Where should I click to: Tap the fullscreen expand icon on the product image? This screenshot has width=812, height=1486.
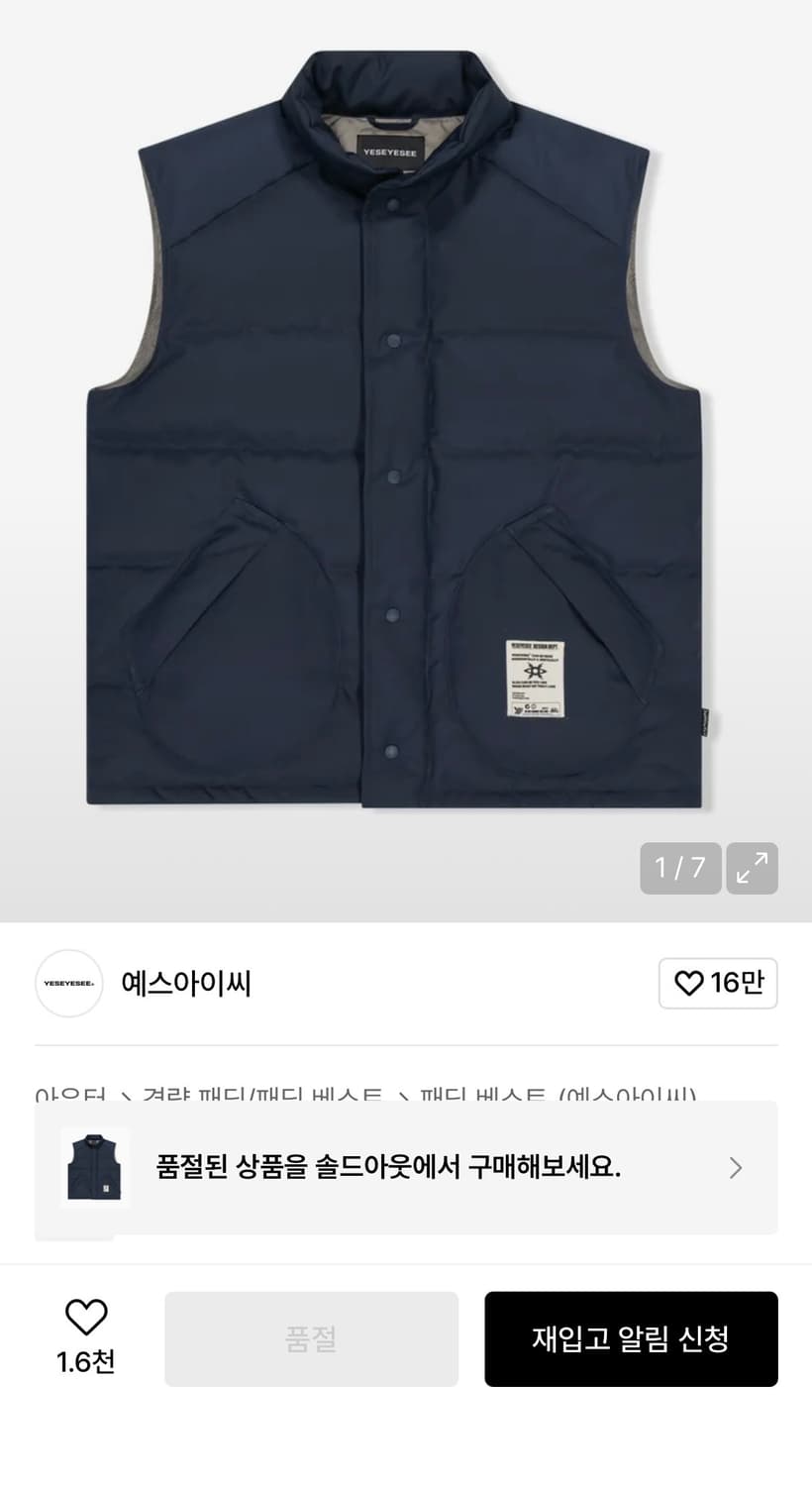752,868
